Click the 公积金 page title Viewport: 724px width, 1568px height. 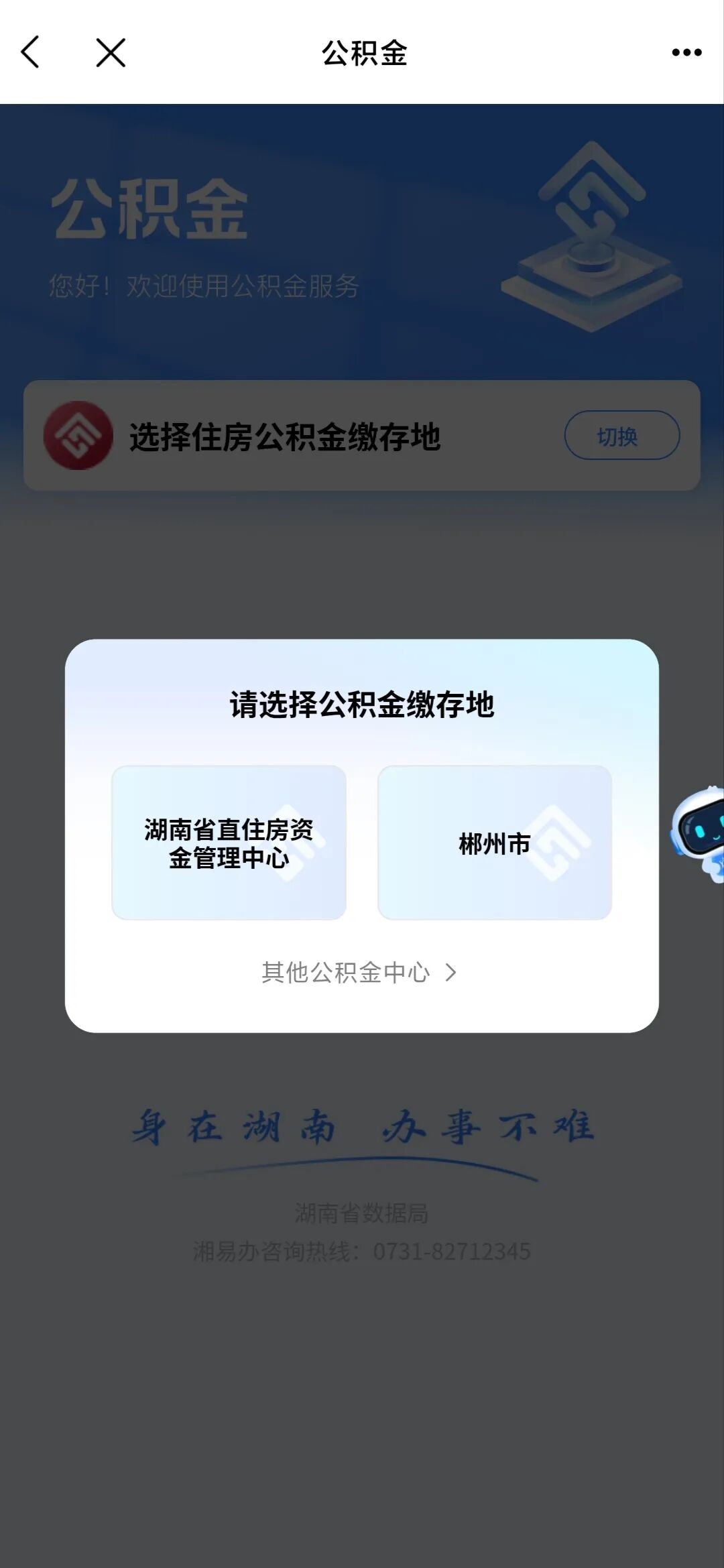(x=362, y=54)
